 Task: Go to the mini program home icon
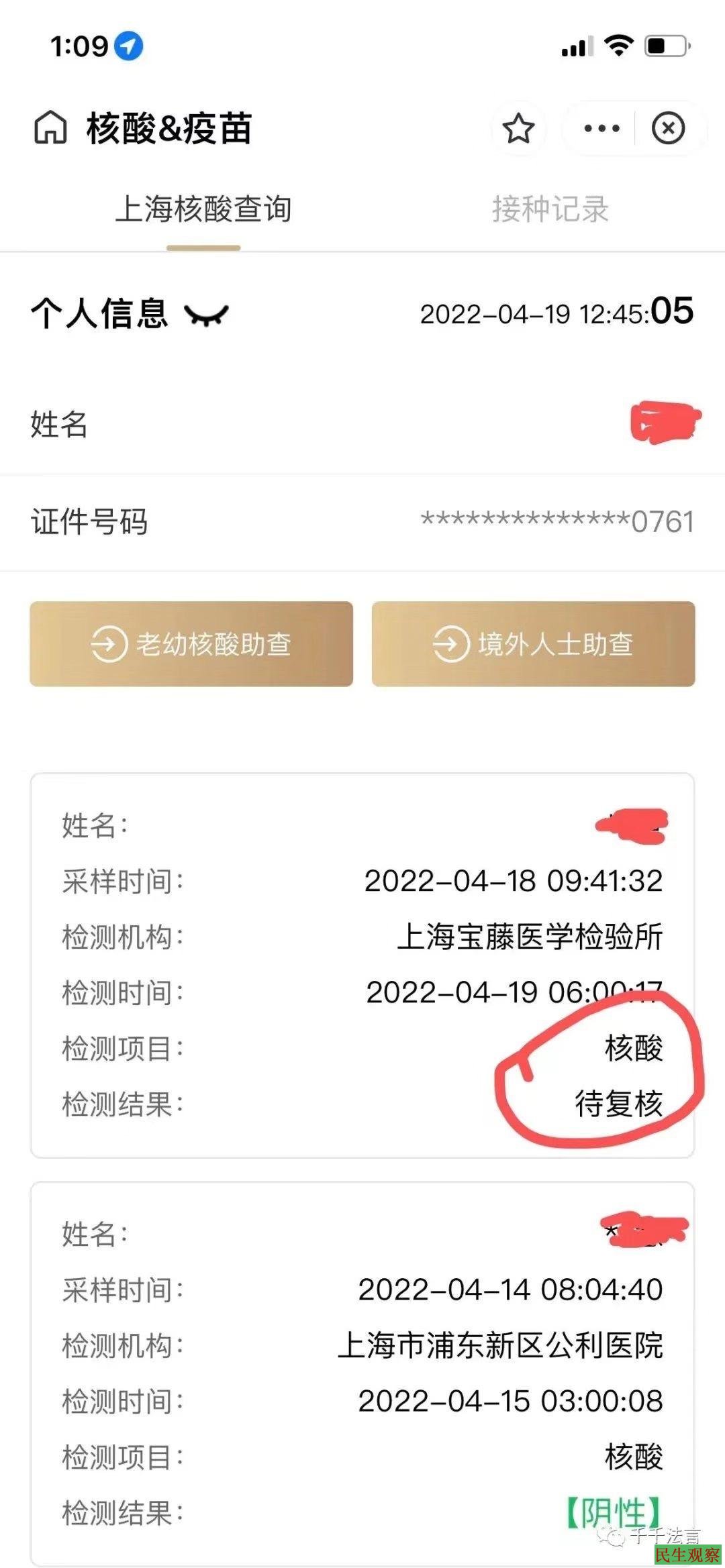[x=51, y=127]
